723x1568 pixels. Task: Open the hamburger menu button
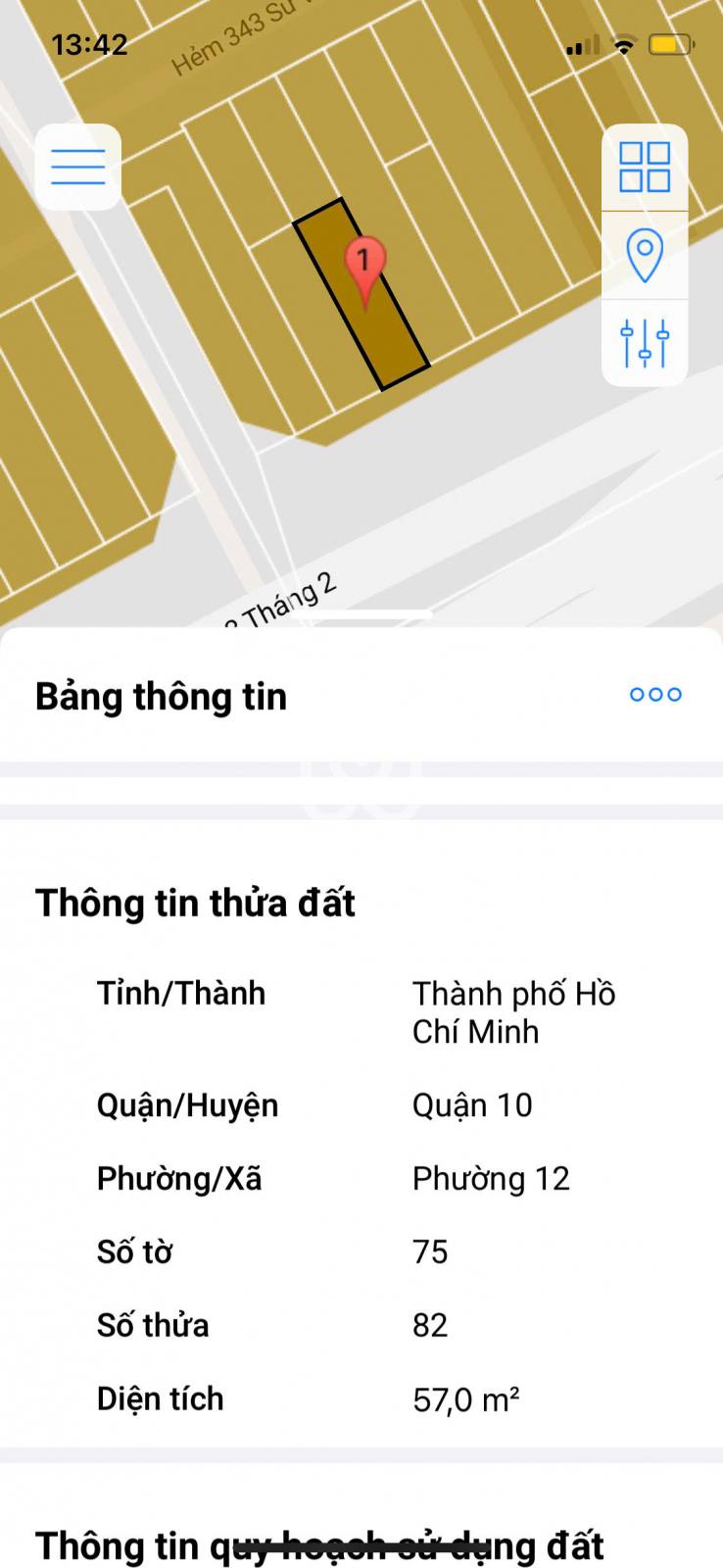pyautogui.click(x=78, y=167)
